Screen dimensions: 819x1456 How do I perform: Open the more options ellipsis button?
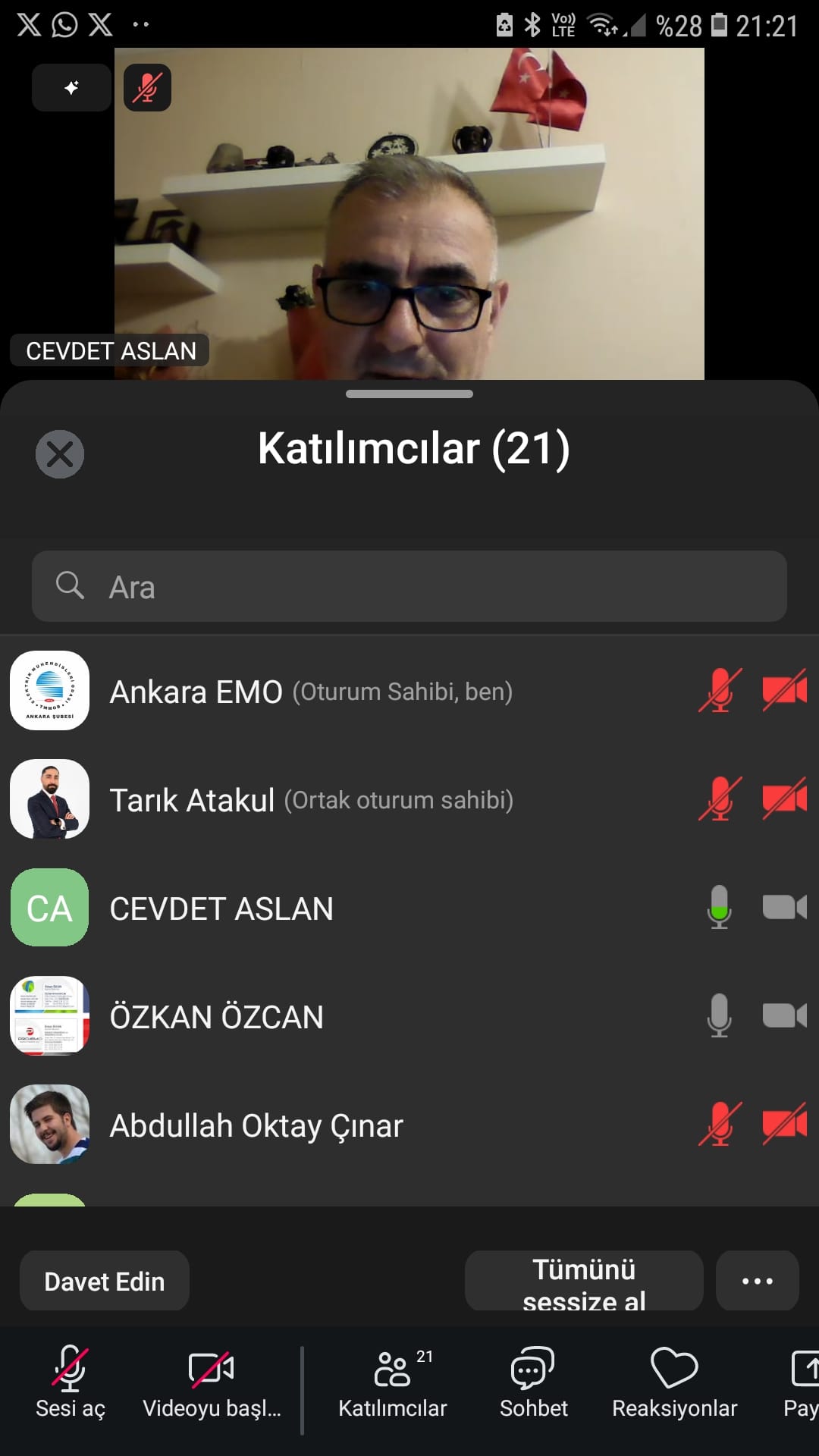coord(757,1281)
